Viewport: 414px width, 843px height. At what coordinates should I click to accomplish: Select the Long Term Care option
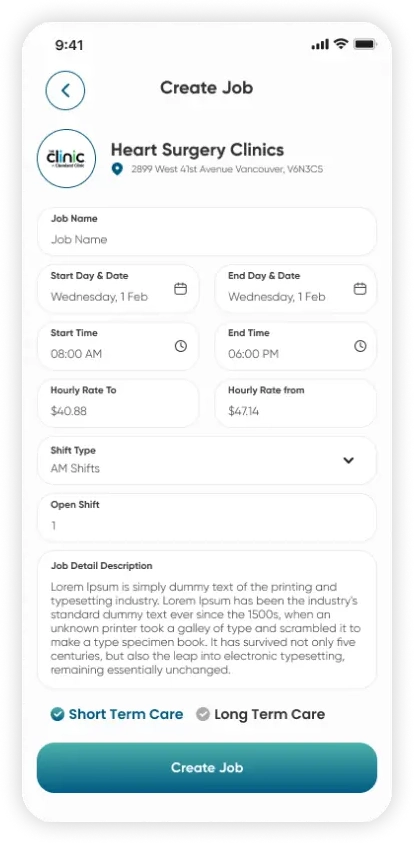pos(260,714)
